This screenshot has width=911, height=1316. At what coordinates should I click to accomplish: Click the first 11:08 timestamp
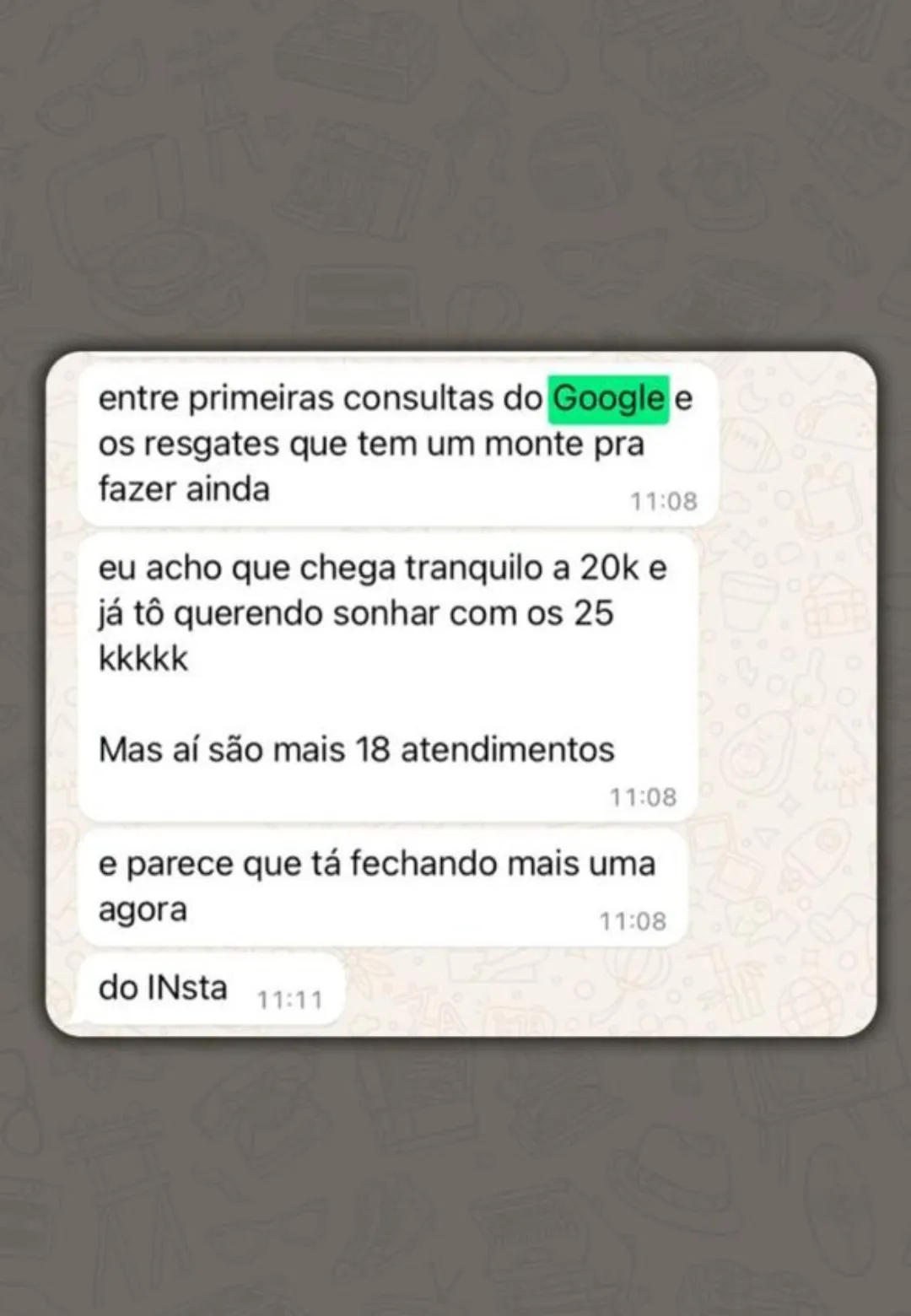click(664, 500)
